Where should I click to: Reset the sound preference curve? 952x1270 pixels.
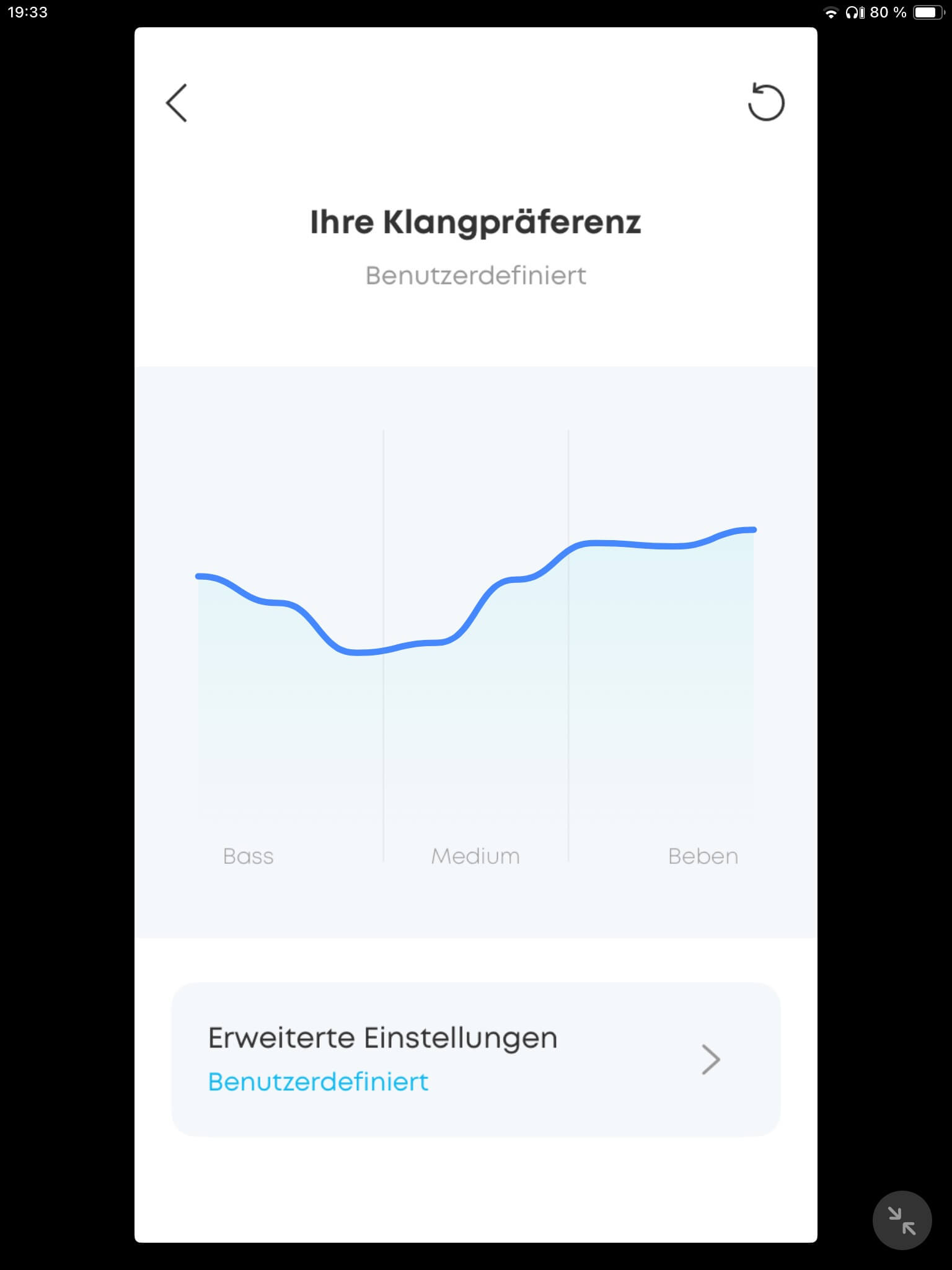click(766, 102)
